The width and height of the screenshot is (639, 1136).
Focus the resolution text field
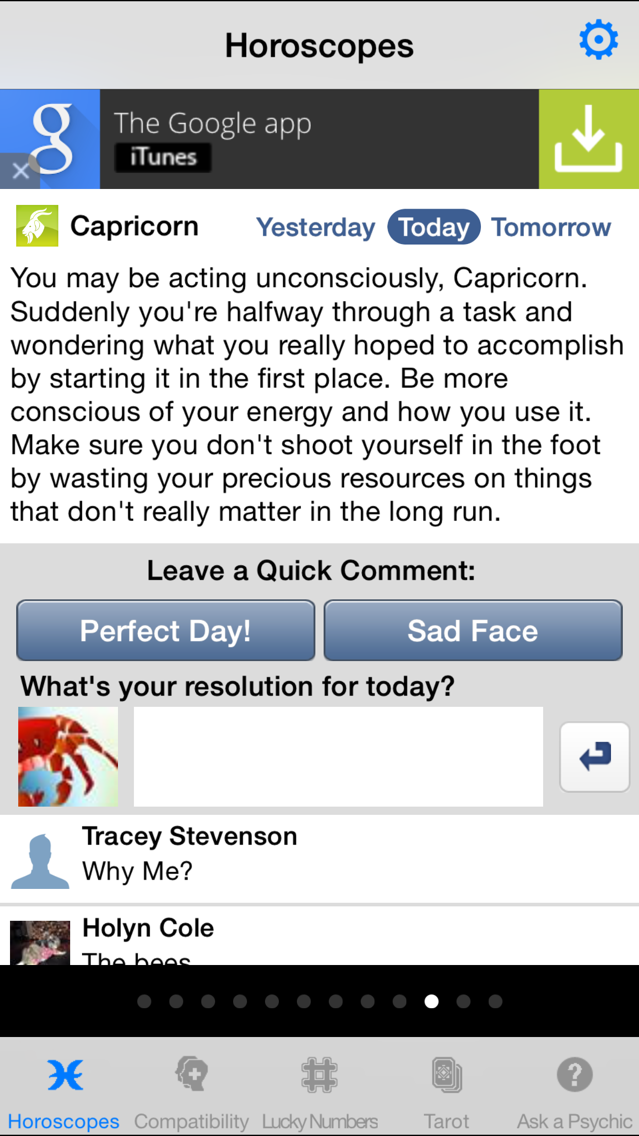(338, 756)
